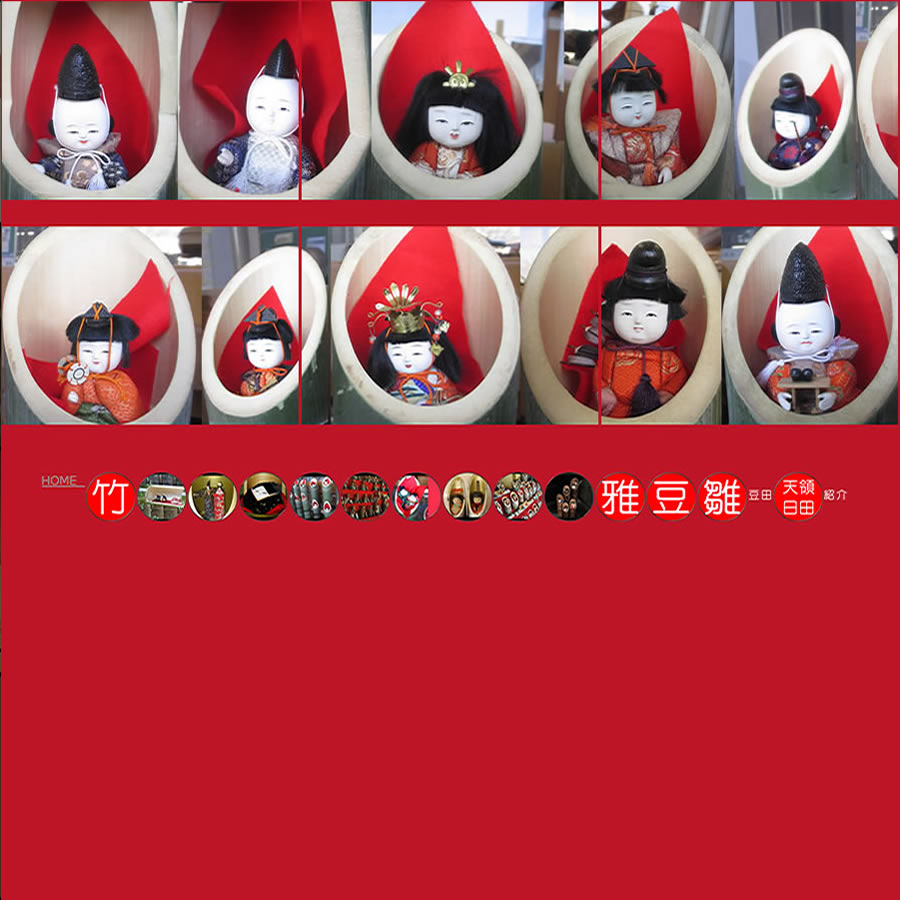This screenshot has width=900, height=900.
Task: Open the black circular thumbnail before 雅
Action: click(569, 497)
